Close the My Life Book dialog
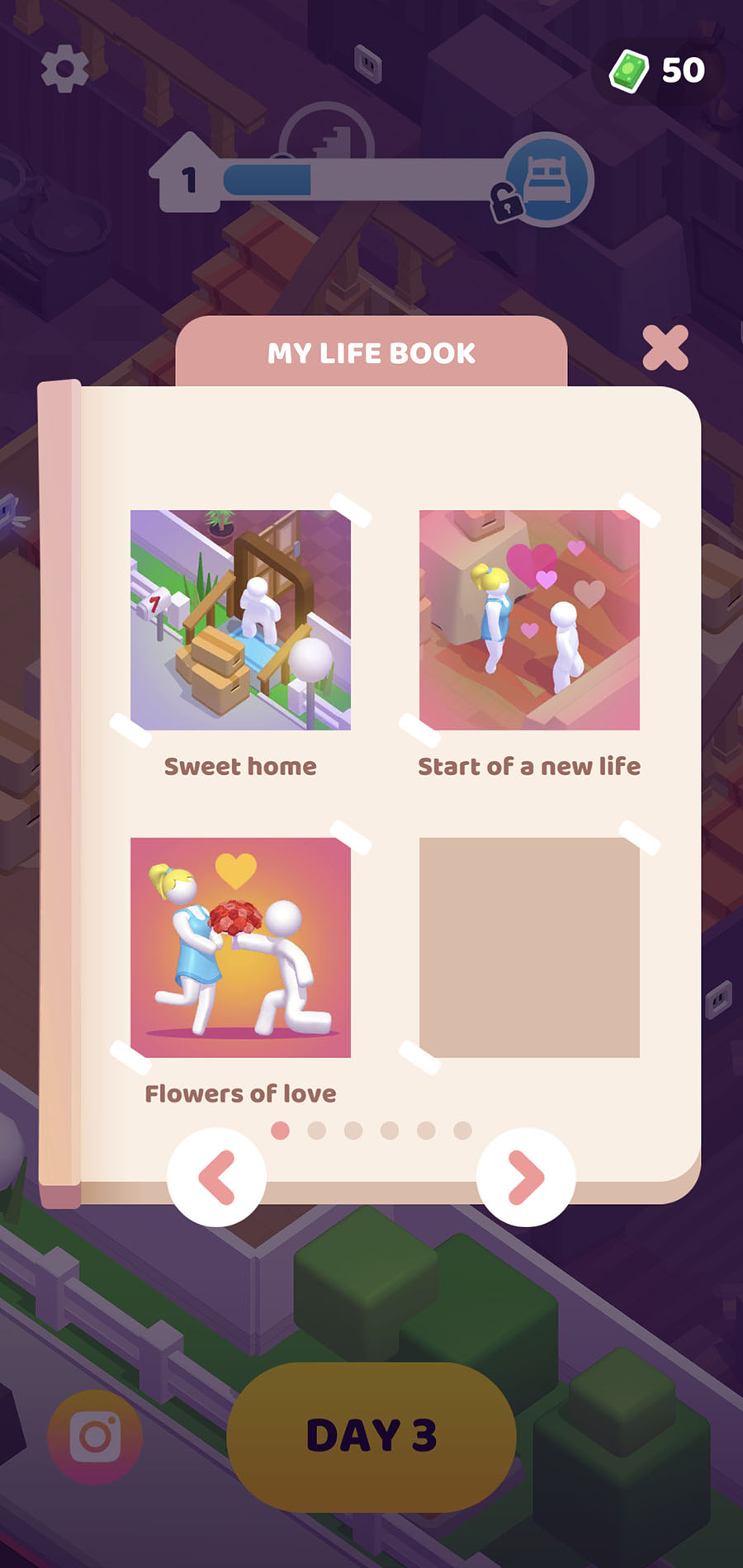This screenshot has width=743, height=1568. [x=665, y=347]
